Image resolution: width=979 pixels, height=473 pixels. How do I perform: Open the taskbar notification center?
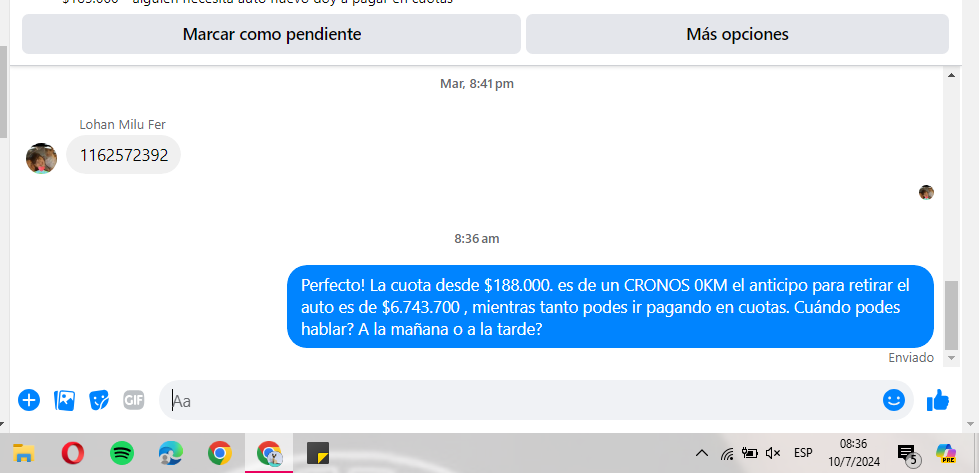click(906, 454)
